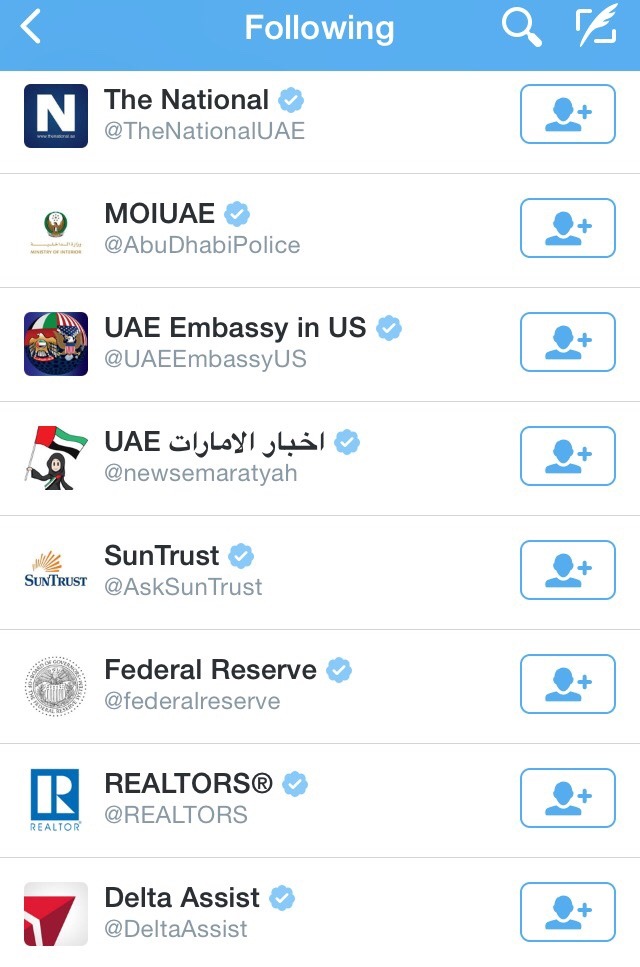Follow UAE Embassy in US
Screen dimensions: 640x967
pos(567,343)
